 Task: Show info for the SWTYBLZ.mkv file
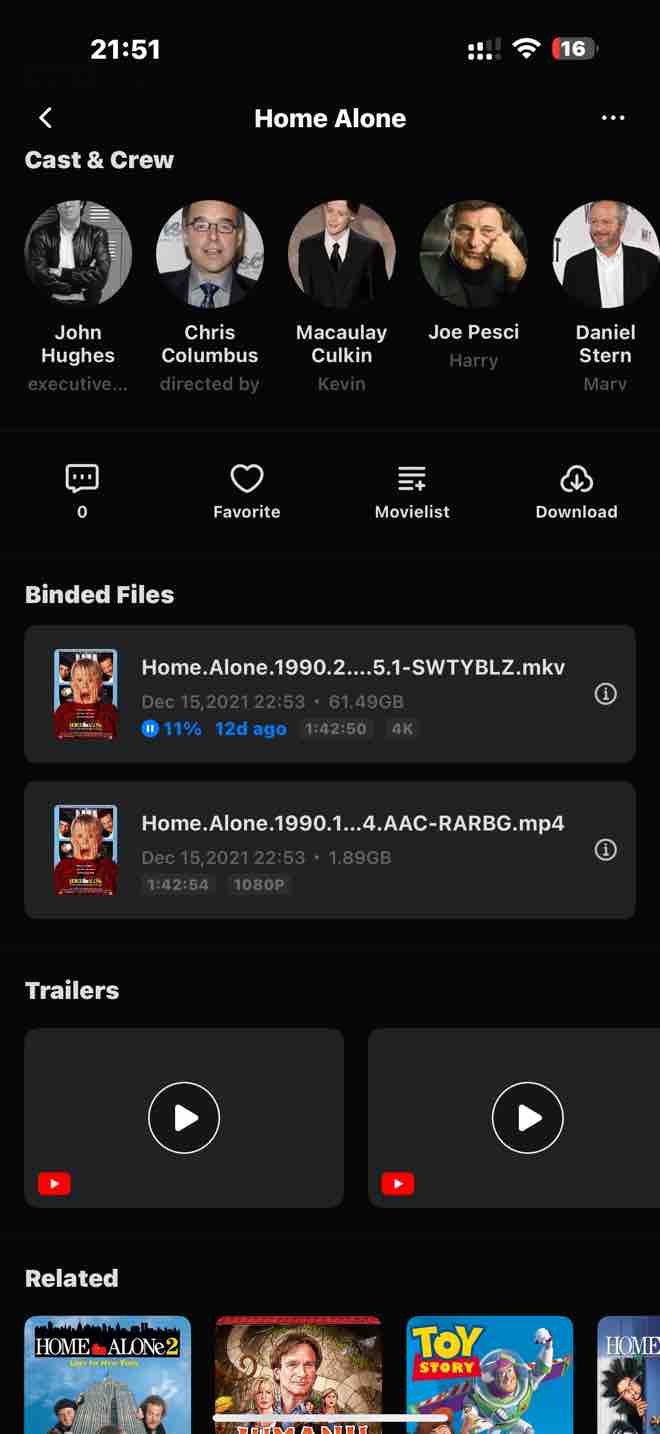[x=605, y=694]
